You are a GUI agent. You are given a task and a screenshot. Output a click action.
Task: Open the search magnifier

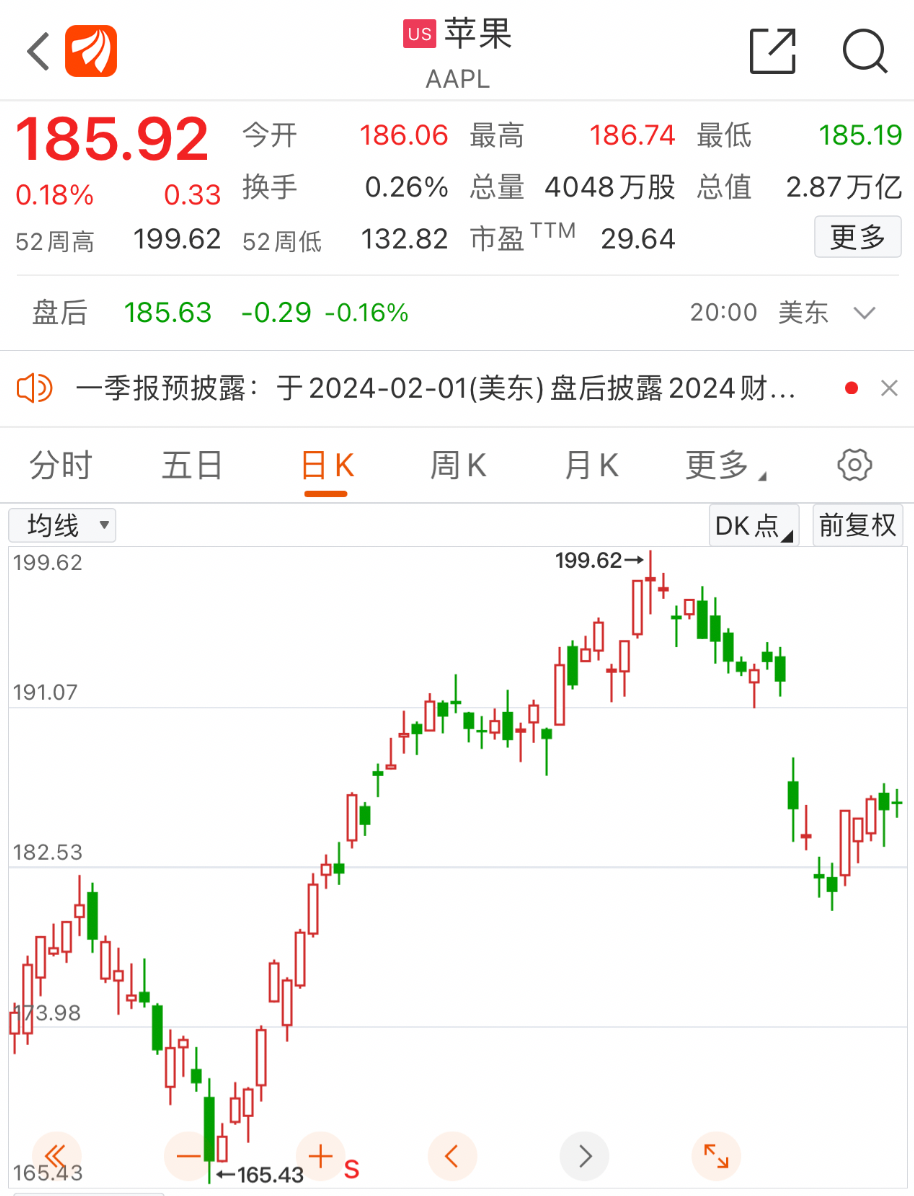[864, 51]
